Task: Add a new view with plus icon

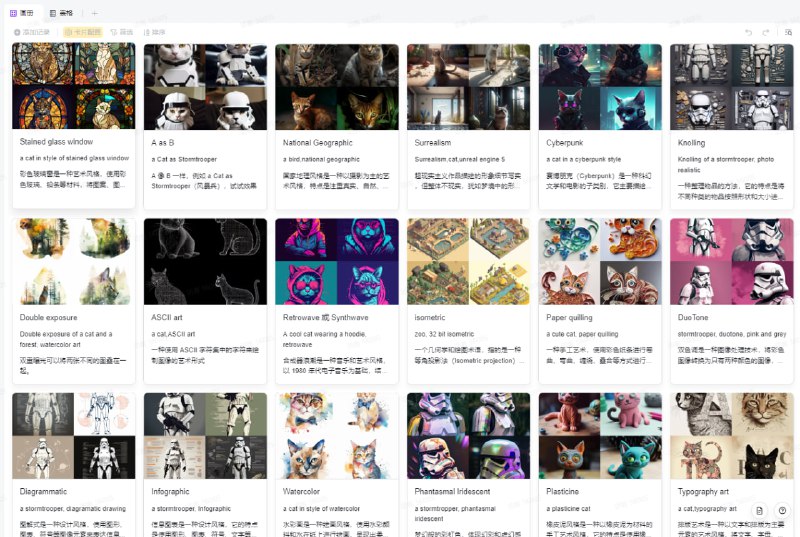Action: pos(95,13)
